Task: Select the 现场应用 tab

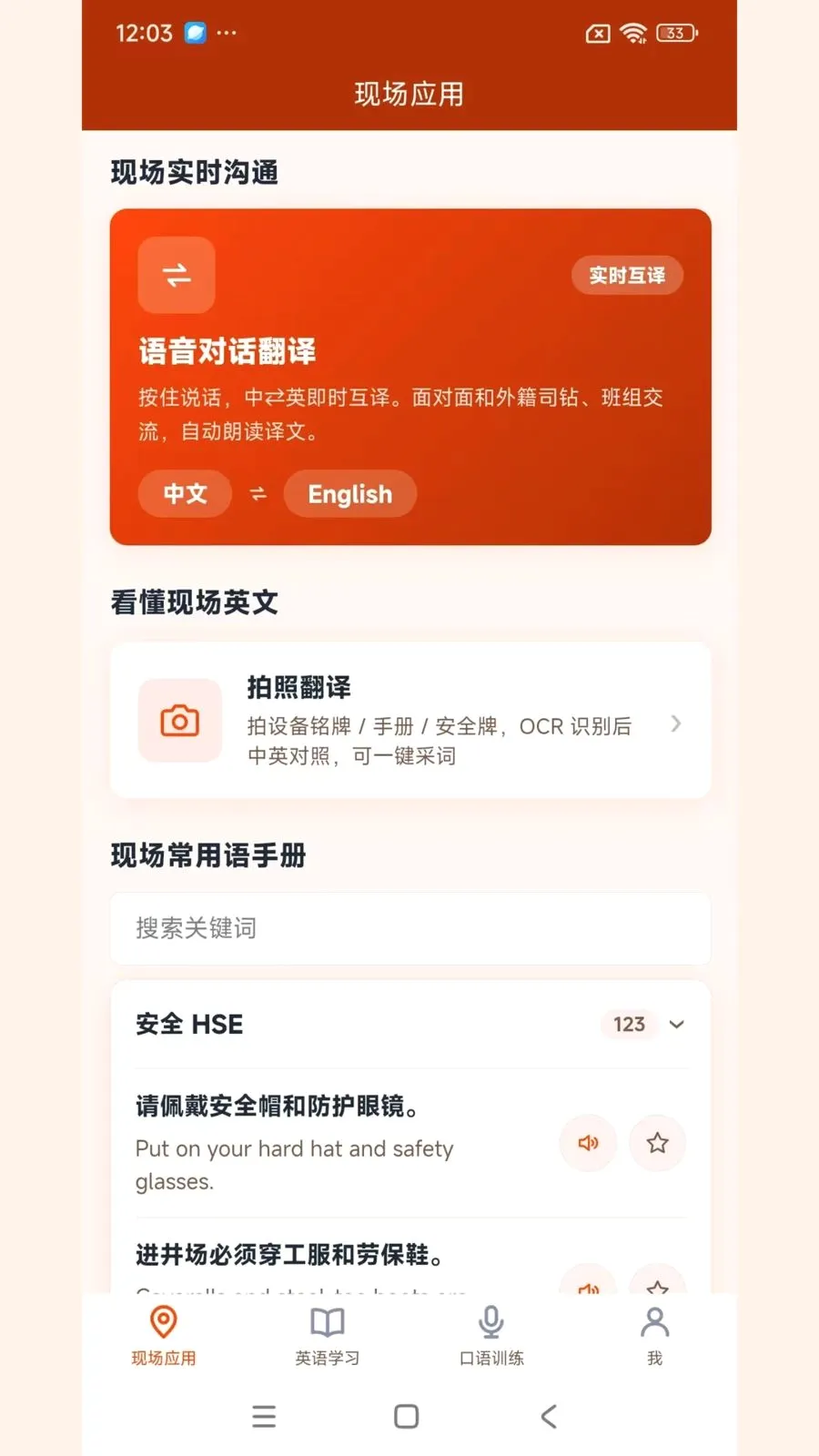Action: tap(164, 1336)
